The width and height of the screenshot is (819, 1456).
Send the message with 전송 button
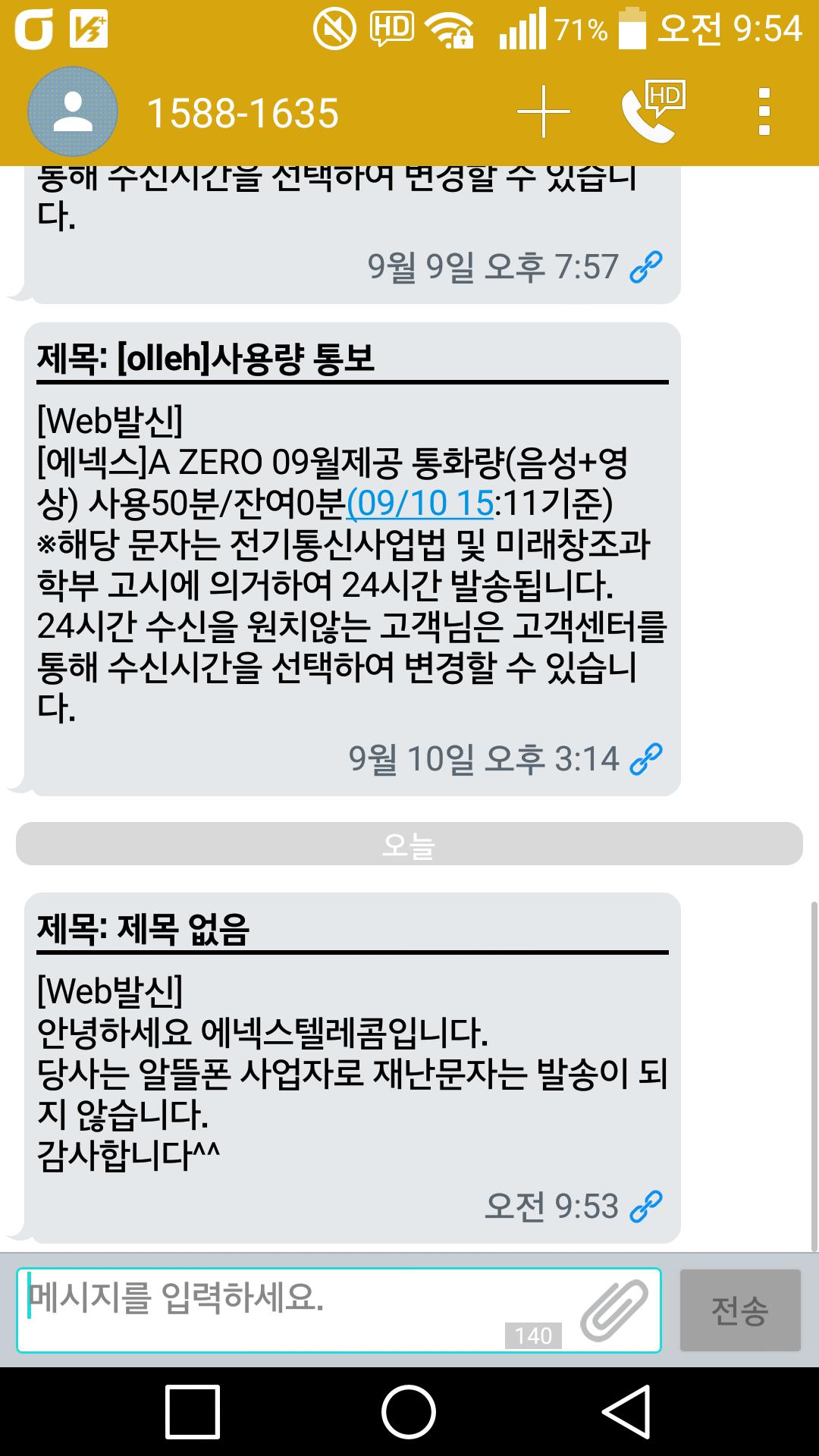(x=740, y=1310)
